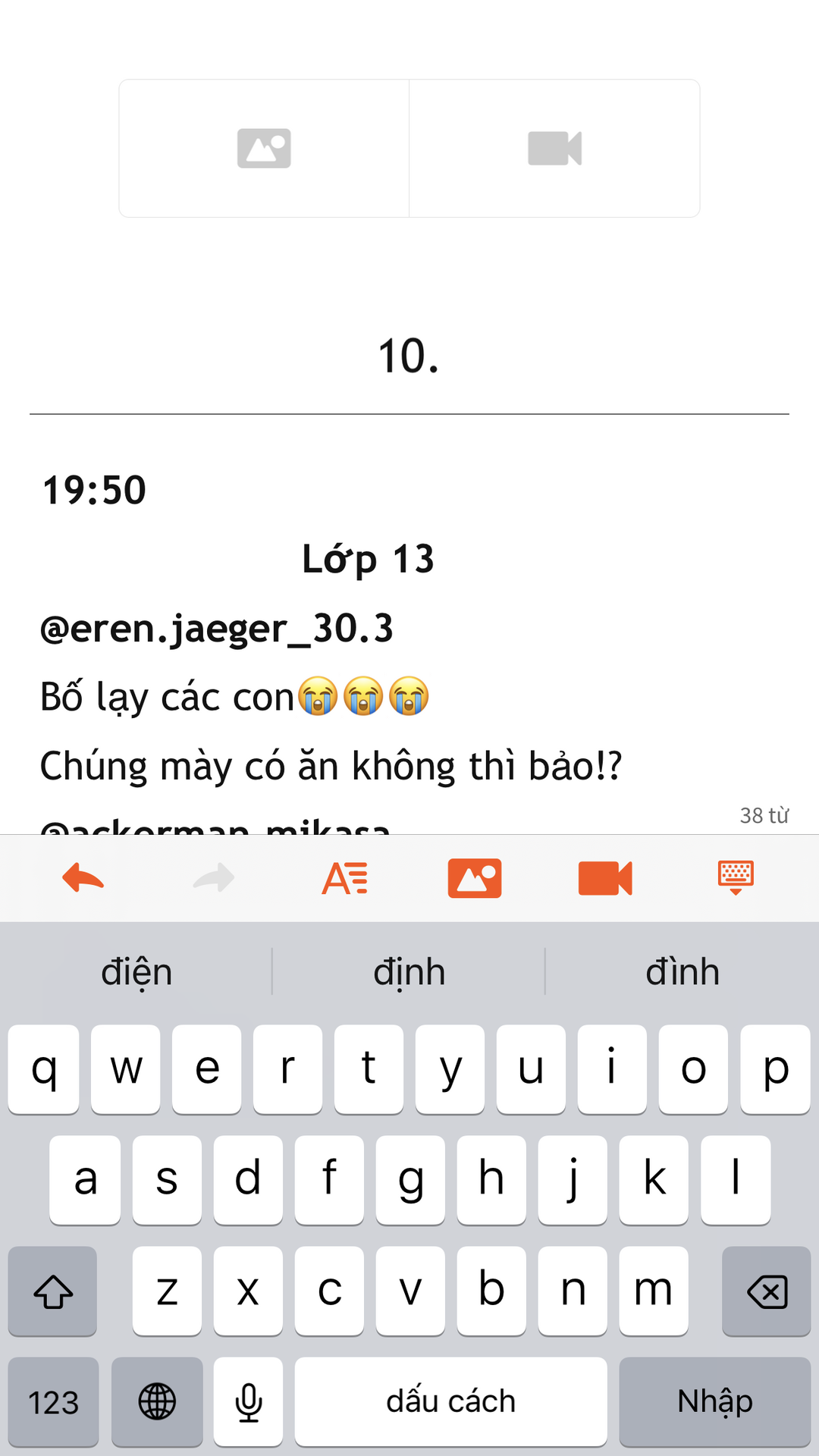Tap the backspace key
The image size is (819, 1456).
tap(767, 1291)
